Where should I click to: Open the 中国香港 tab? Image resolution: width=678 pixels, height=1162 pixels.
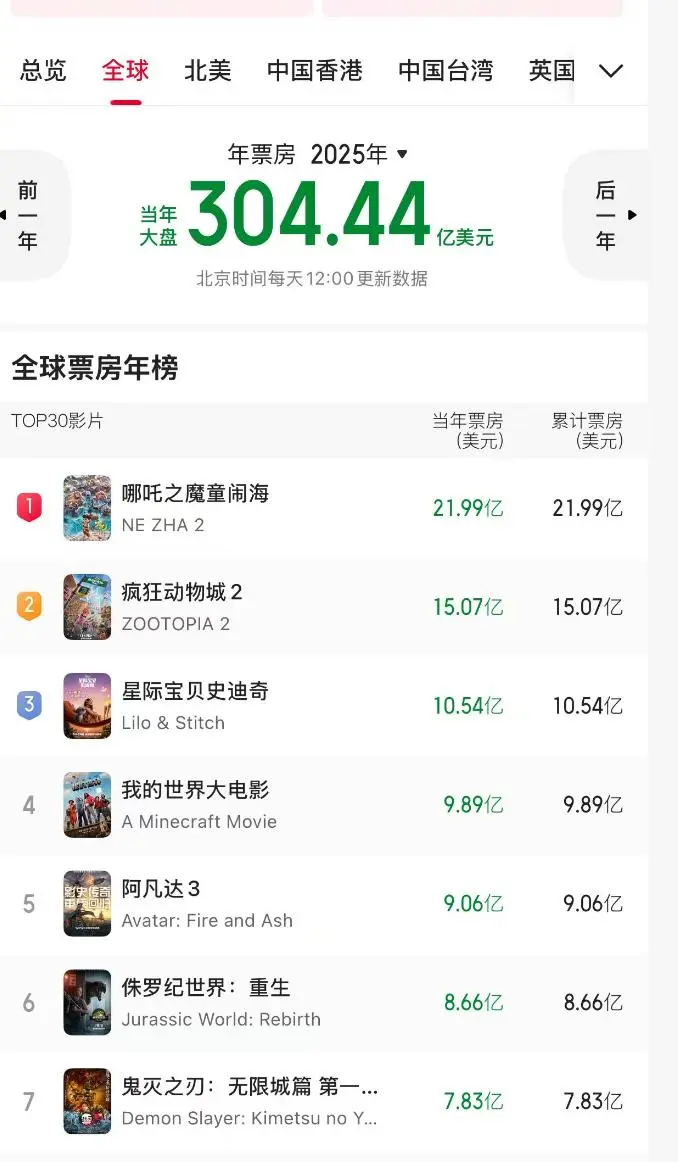click(x=314, y=71)
